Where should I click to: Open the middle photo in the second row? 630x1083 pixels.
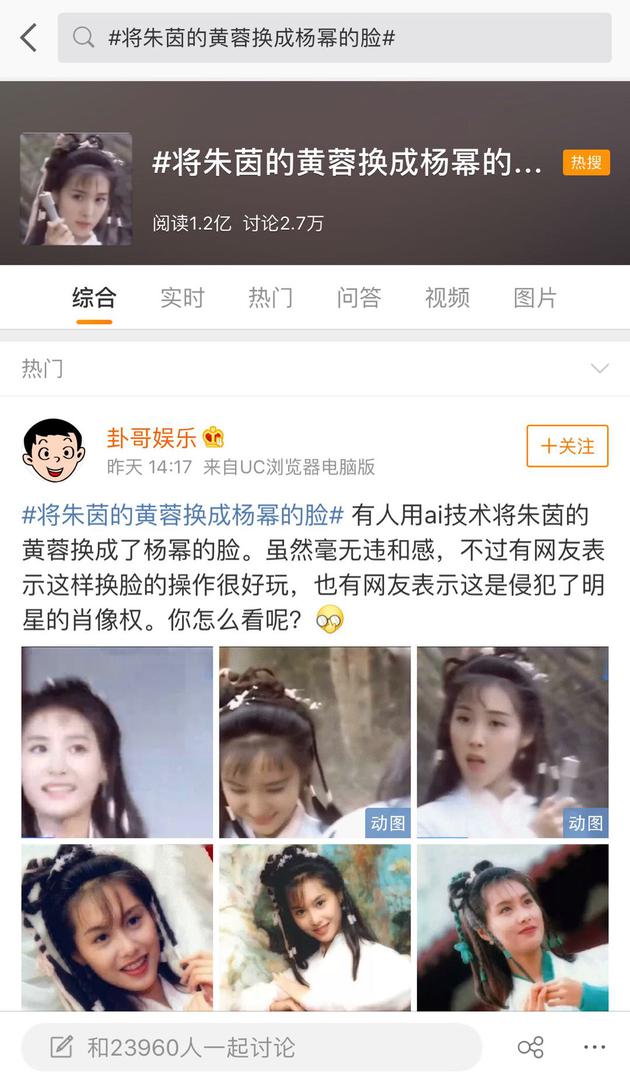pyautogui.click(x=315, y=926)
